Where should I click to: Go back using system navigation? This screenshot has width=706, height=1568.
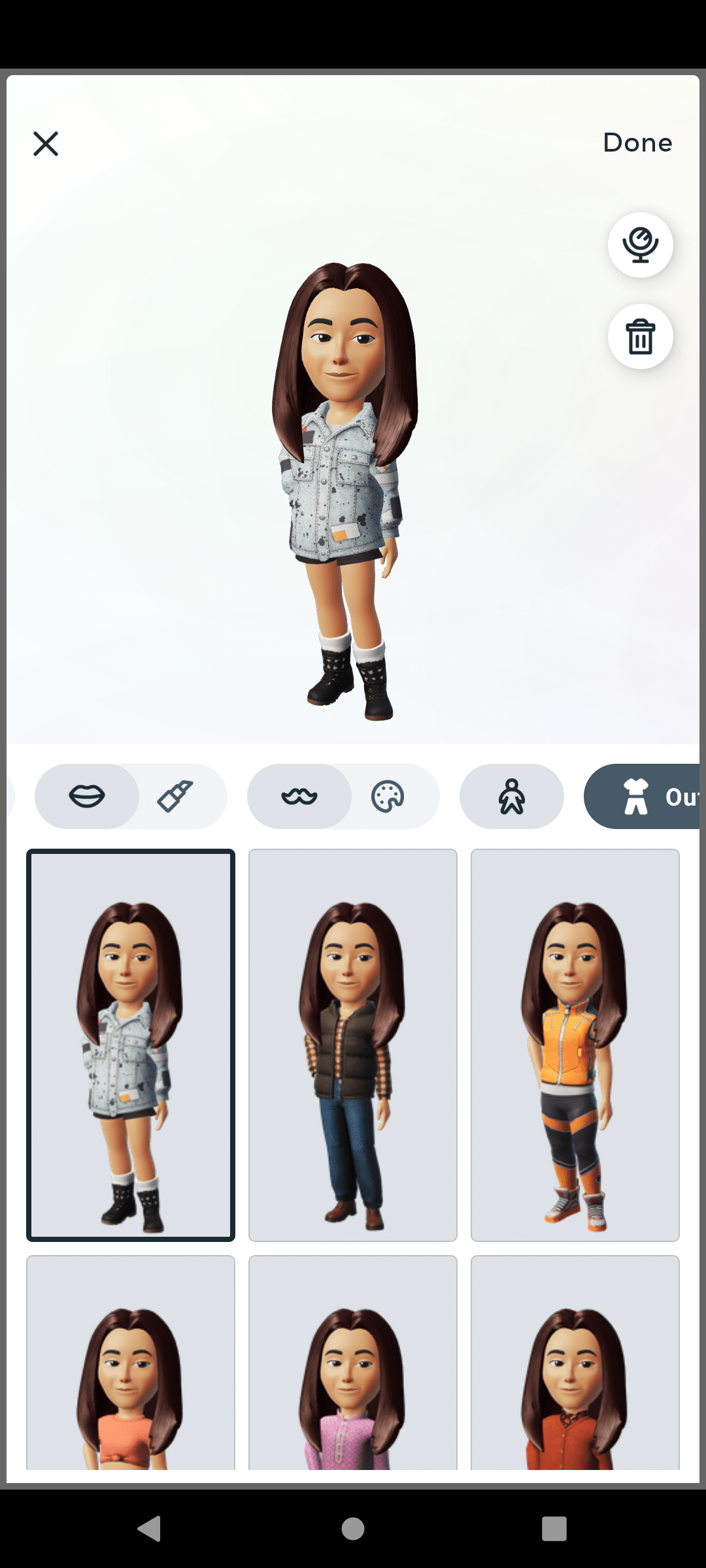[x=150, y=1529]
